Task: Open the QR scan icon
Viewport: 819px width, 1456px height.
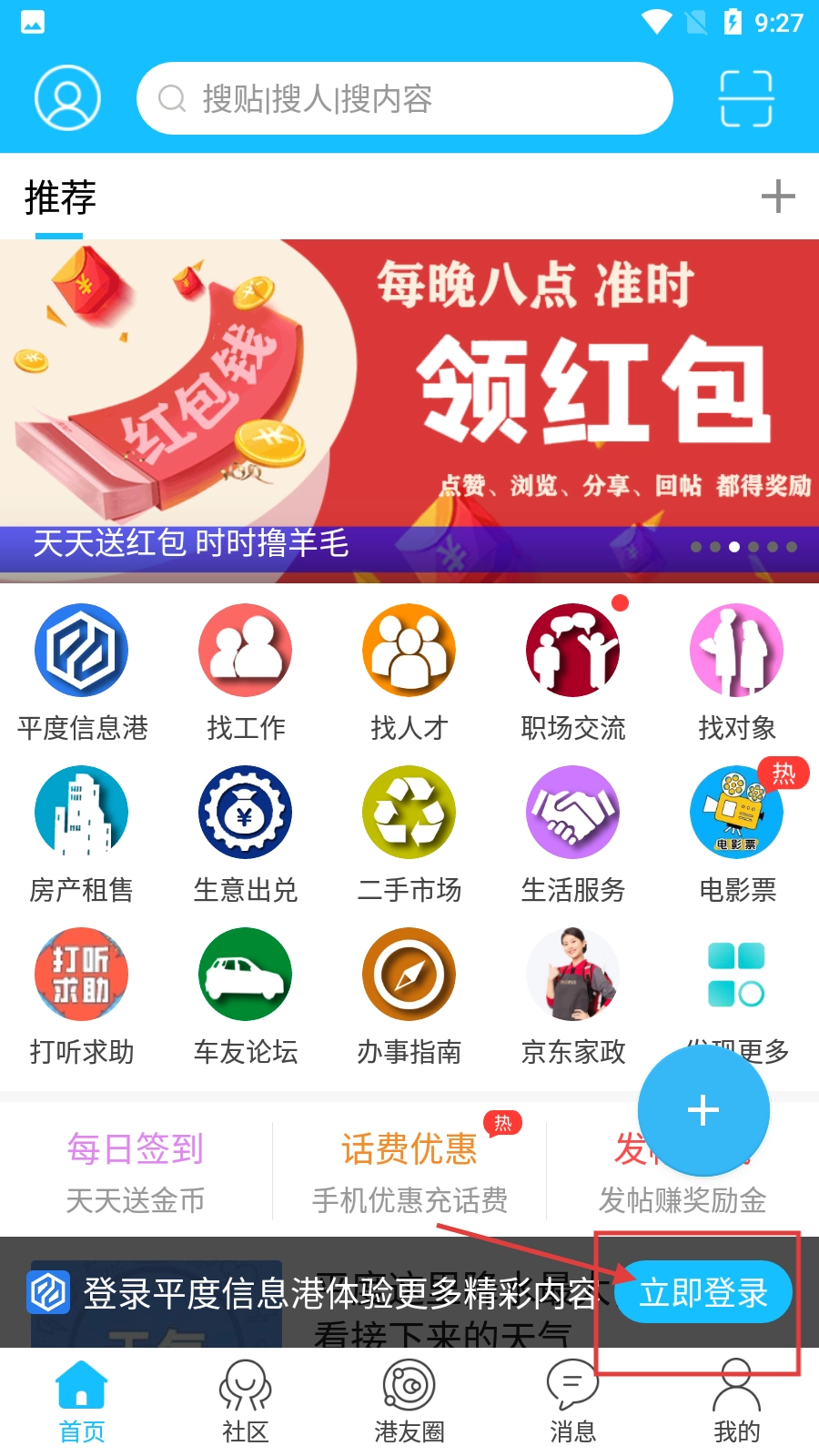Action: [746, 98]
